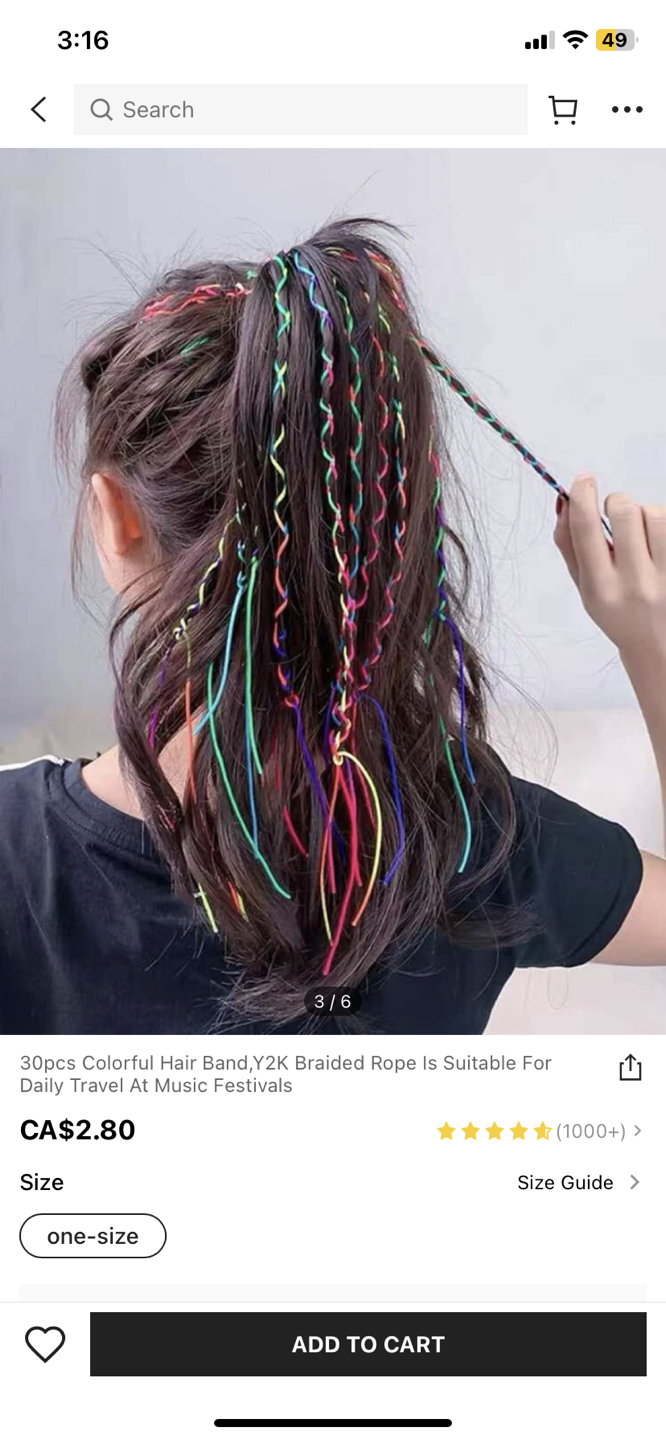Viewport: 666px width, 1440px height.
Task: View the 1000+ star ratings
Action: click(538, 1131)
